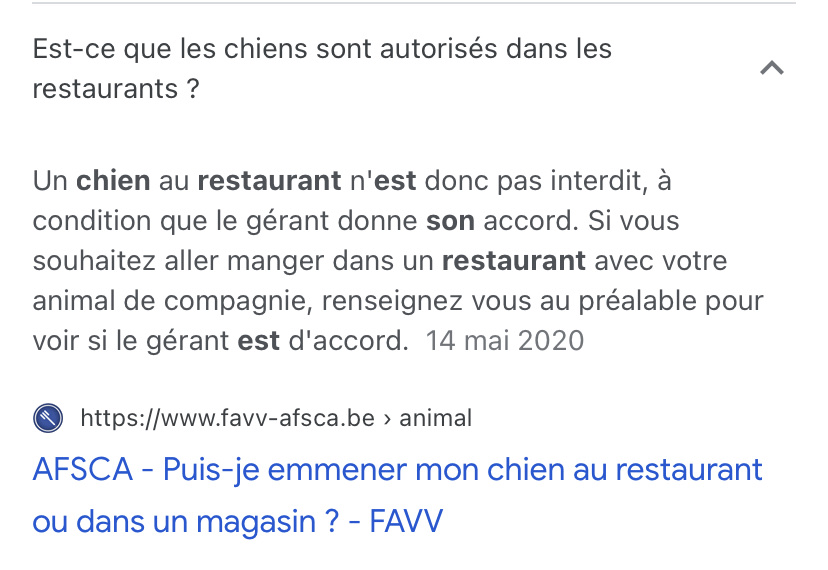Open the AFSCA result about dogs in restaurants
Viewport: 828px width, 570px height.
coord(397,470)
